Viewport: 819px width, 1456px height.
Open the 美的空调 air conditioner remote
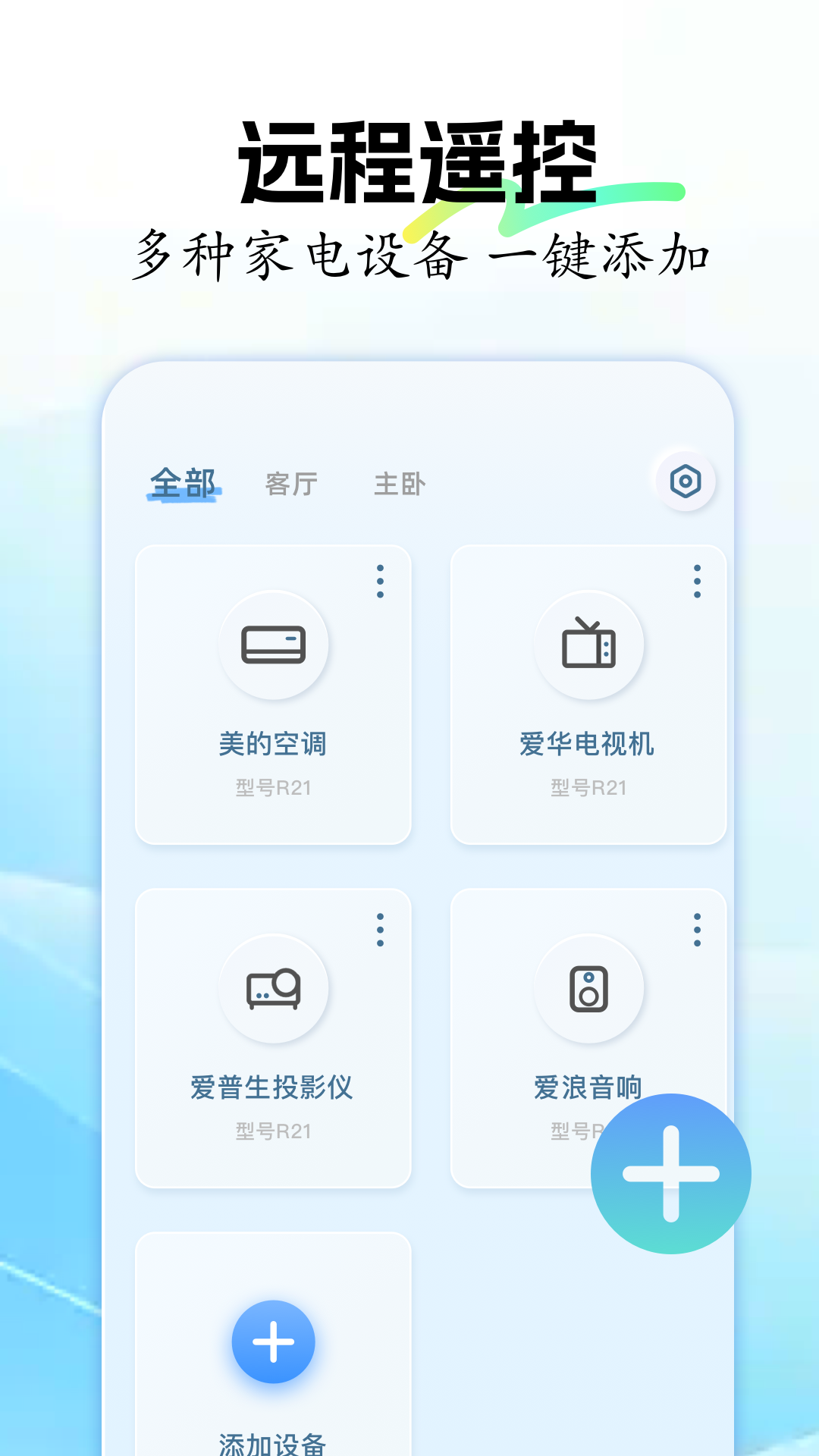(x=273, y=644)
